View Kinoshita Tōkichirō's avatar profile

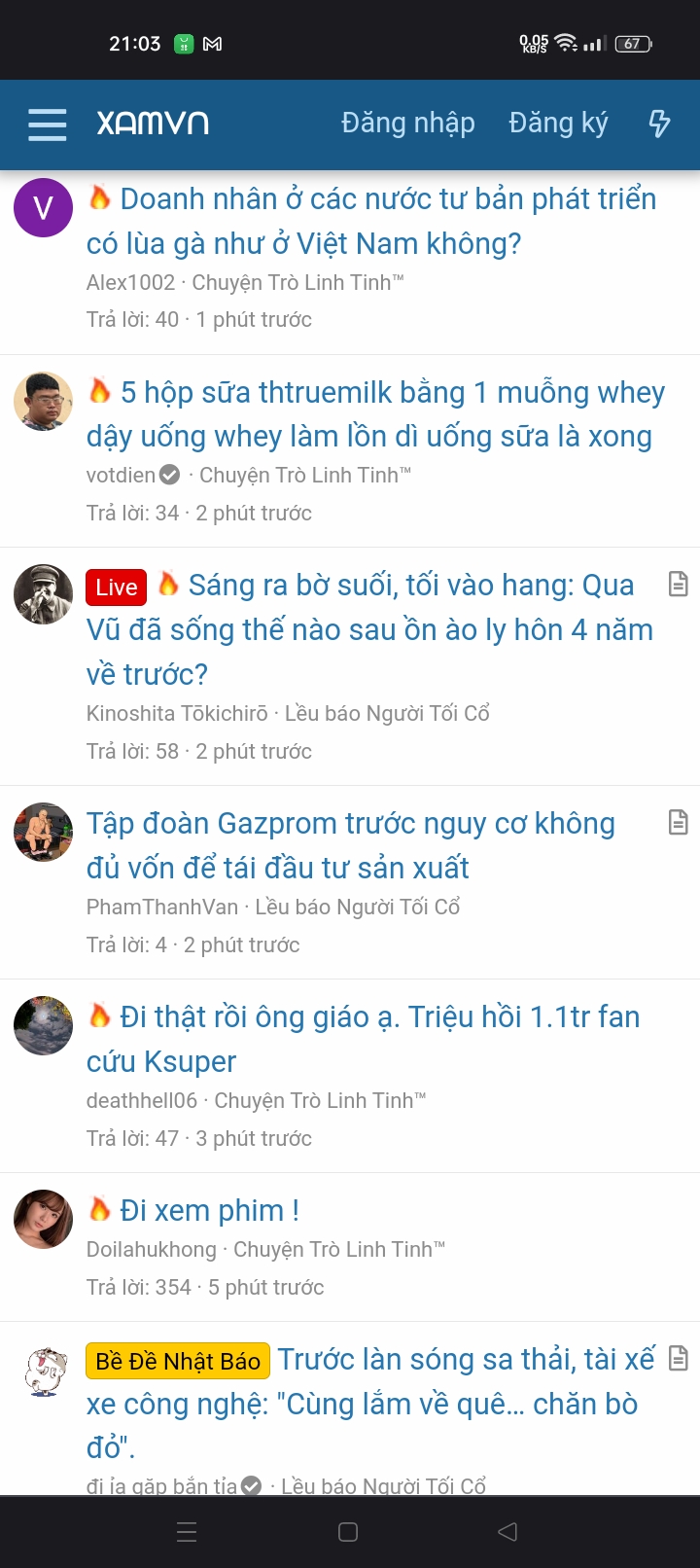click(x=43, y=593)
